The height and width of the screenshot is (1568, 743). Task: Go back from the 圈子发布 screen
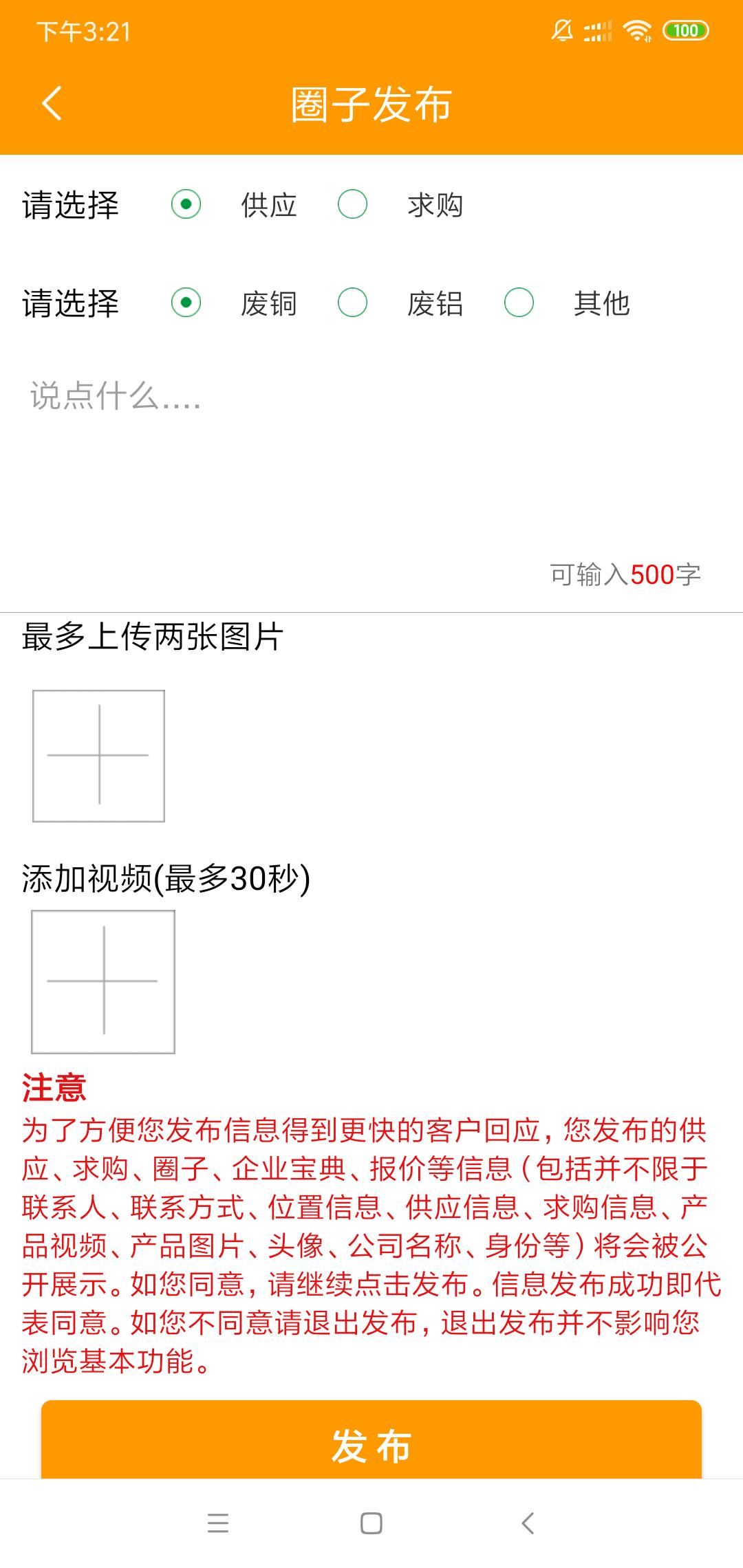(x=52, y=104)
